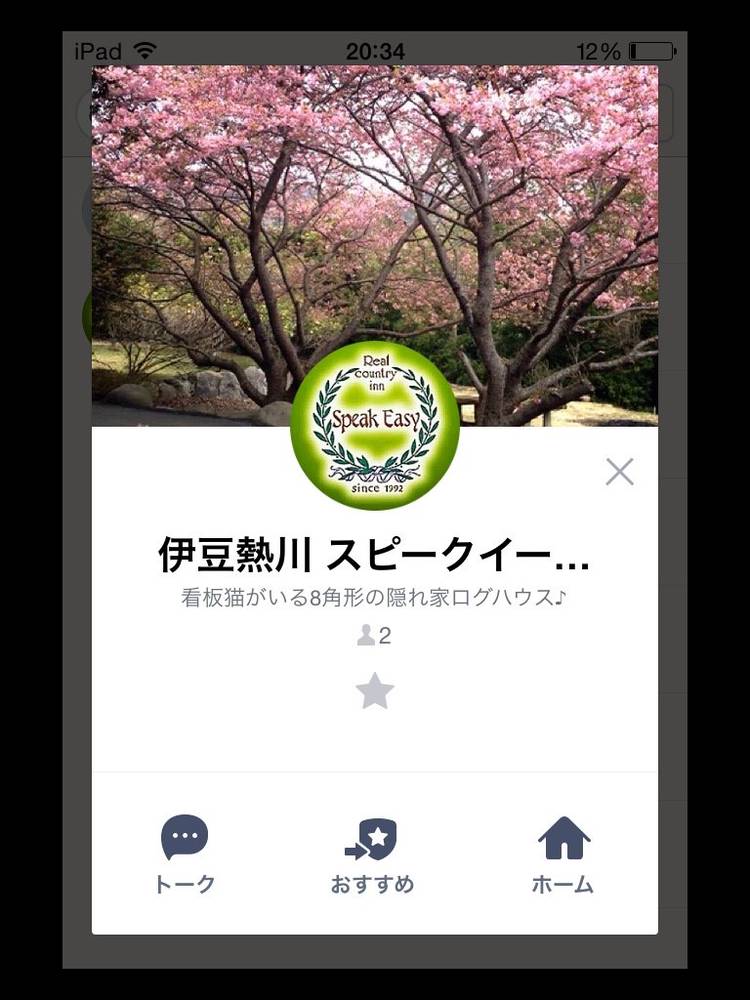This screenshot has width=750, height=1000.
Task: Tap おすすめ to recommend this account
Action: coord(372,854)
